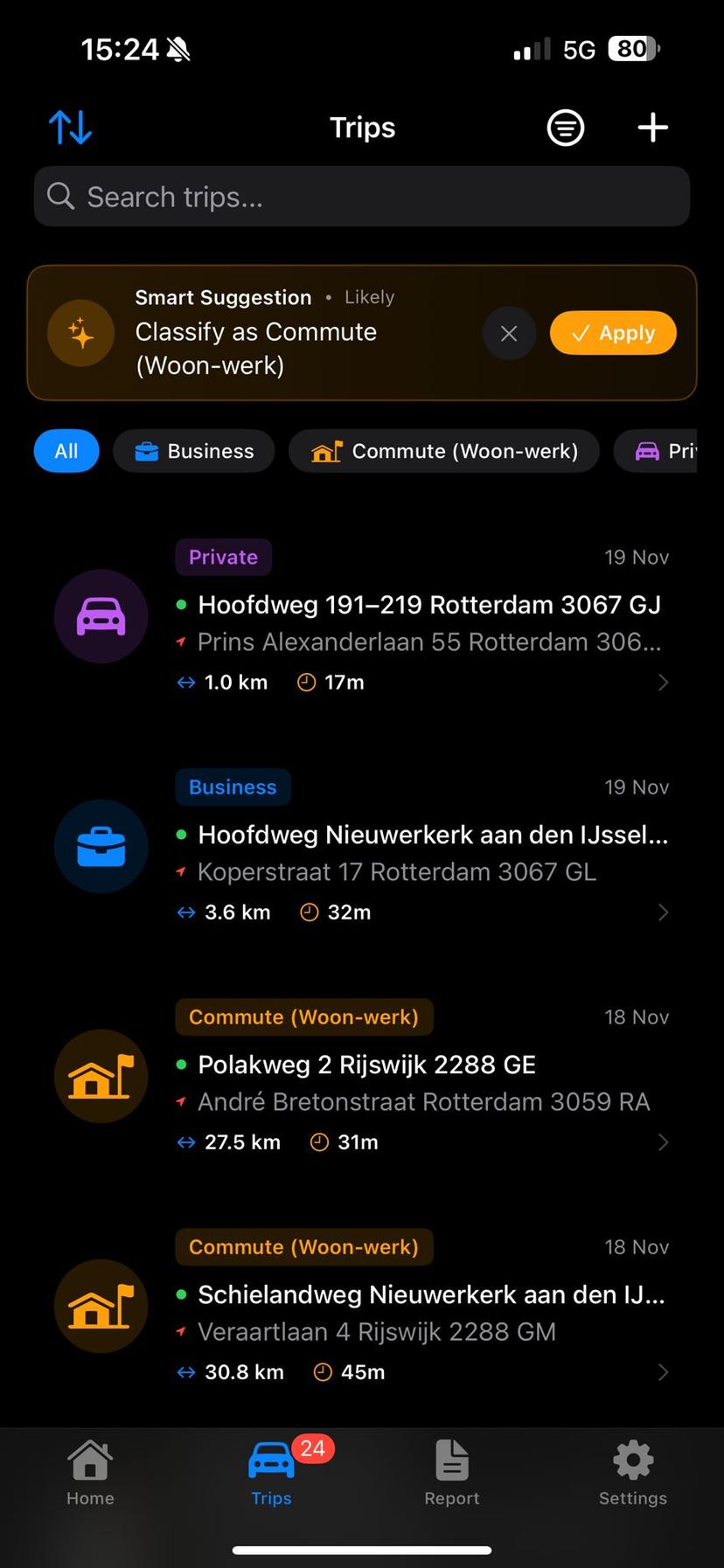Expand details of the 1.0 km Private trip
Screen dimensions: 724x1568
tap(663, 683)
